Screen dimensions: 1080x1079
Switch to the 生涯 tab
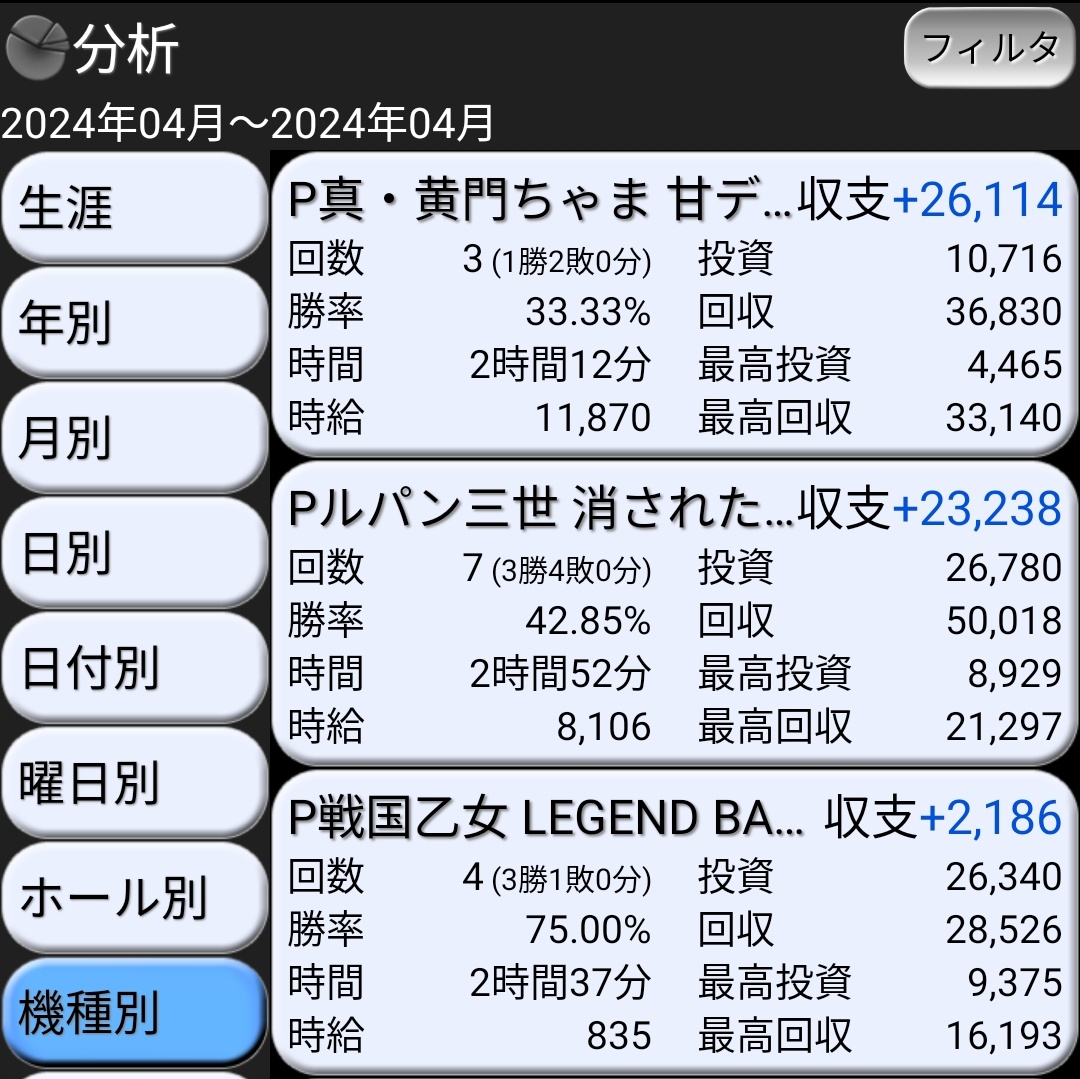pyautogui.click(x=135, y=208)
